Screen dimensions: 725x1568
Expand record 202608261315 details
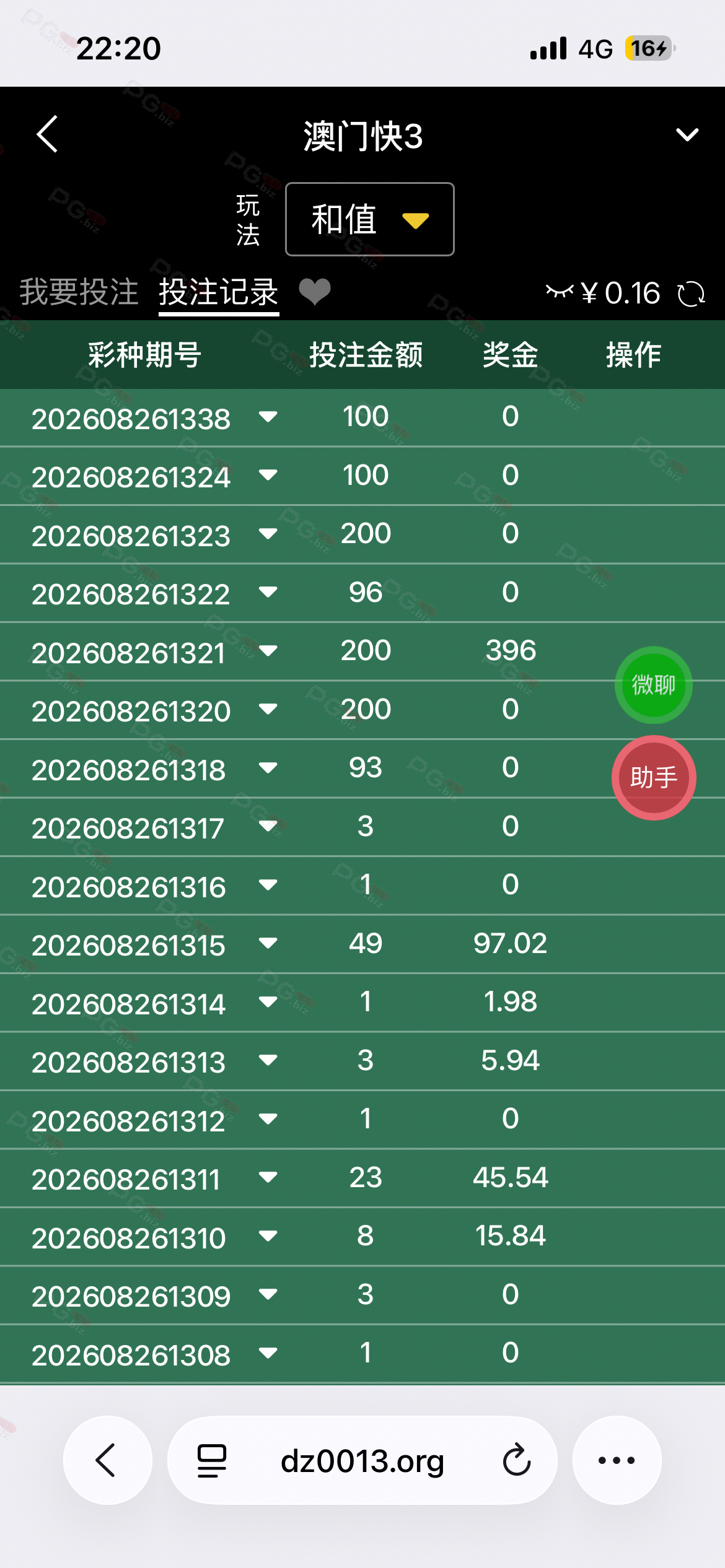click(x=268, y=944)
